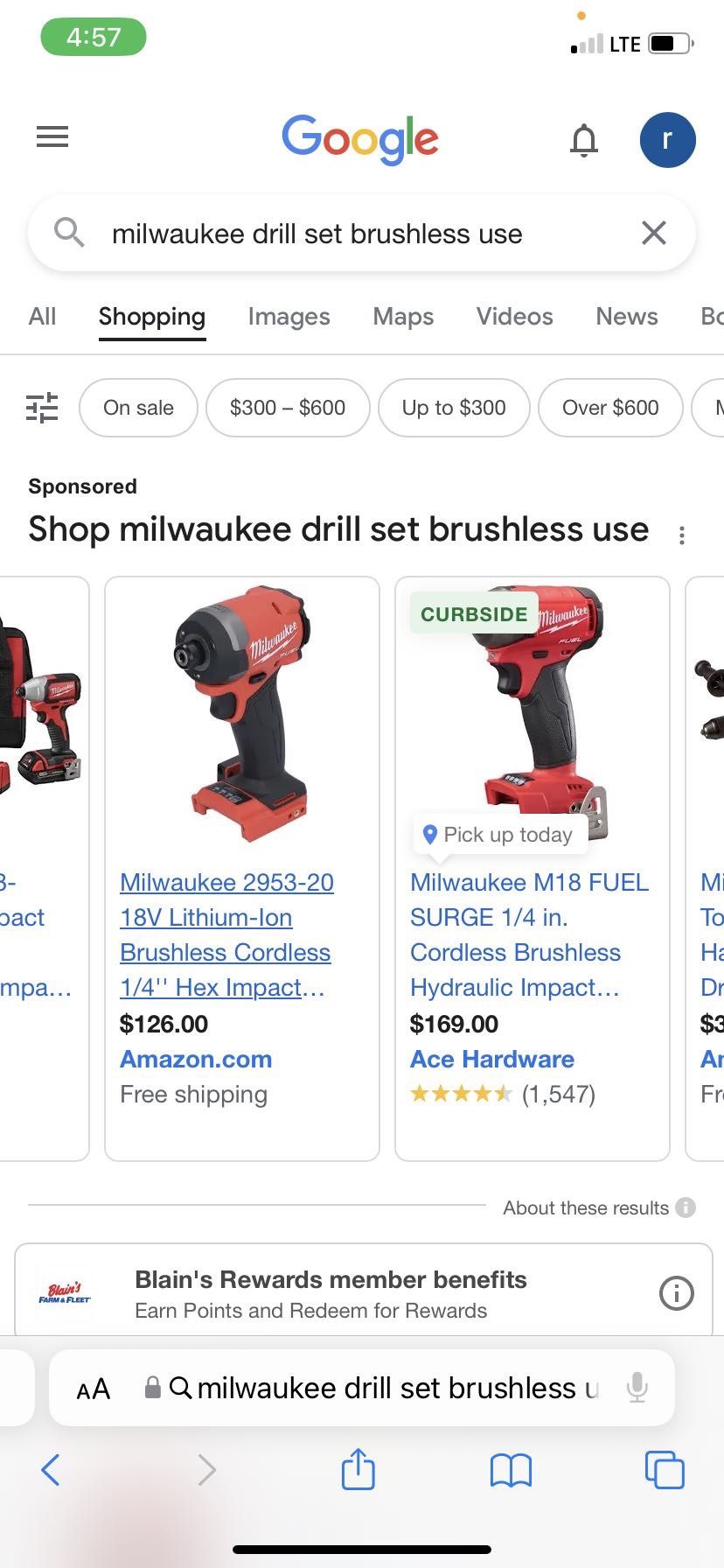Open the shopping filters sliders icon
The image size is (724, 1568).
(x=41, y=408)
